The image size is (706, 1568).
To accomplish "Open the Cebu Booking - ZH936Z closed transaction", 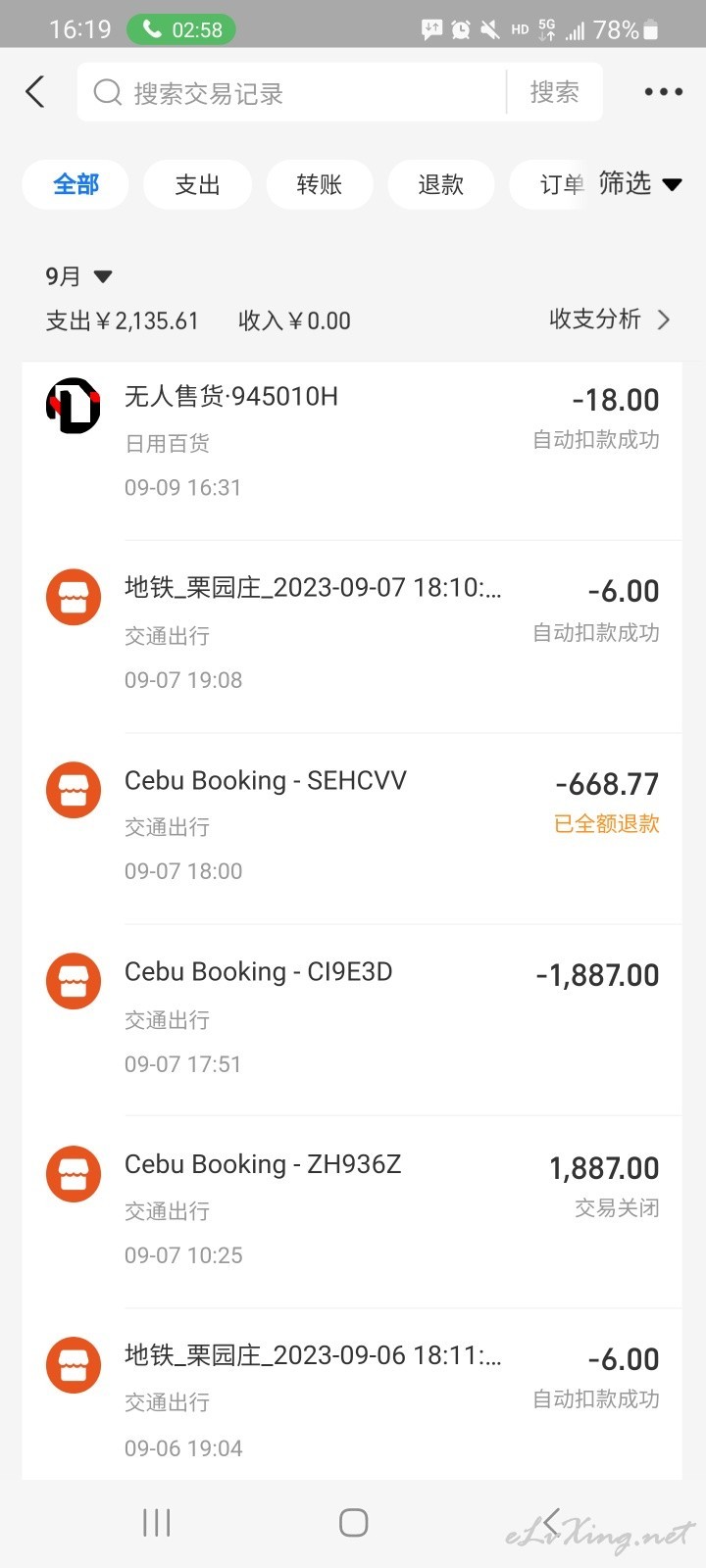I will click(352, 1211).
